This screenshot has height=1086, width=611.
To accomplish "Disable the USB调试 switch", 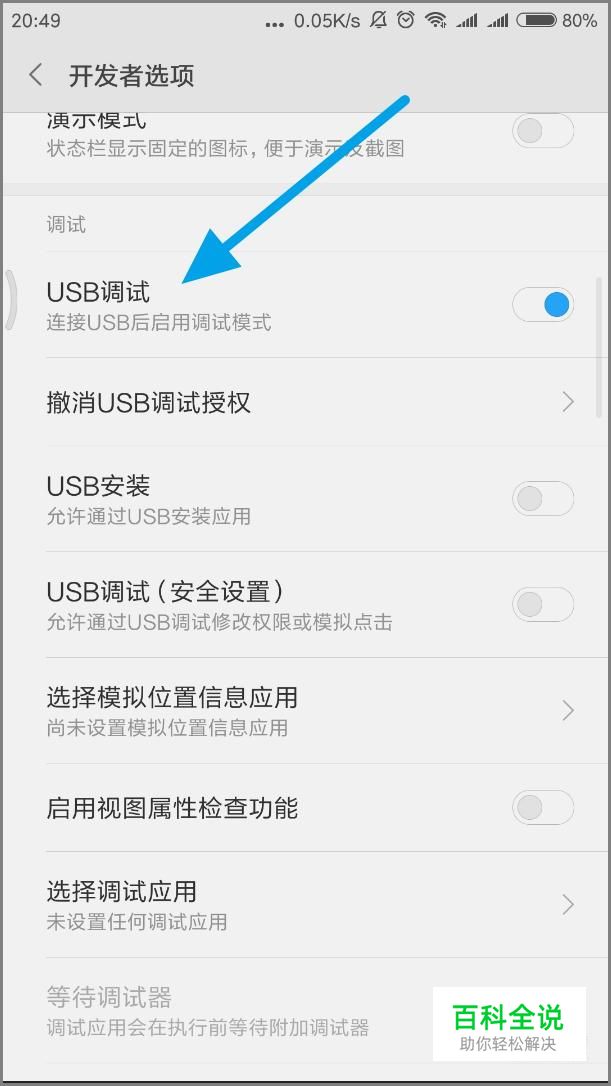I will click(543, 304).
